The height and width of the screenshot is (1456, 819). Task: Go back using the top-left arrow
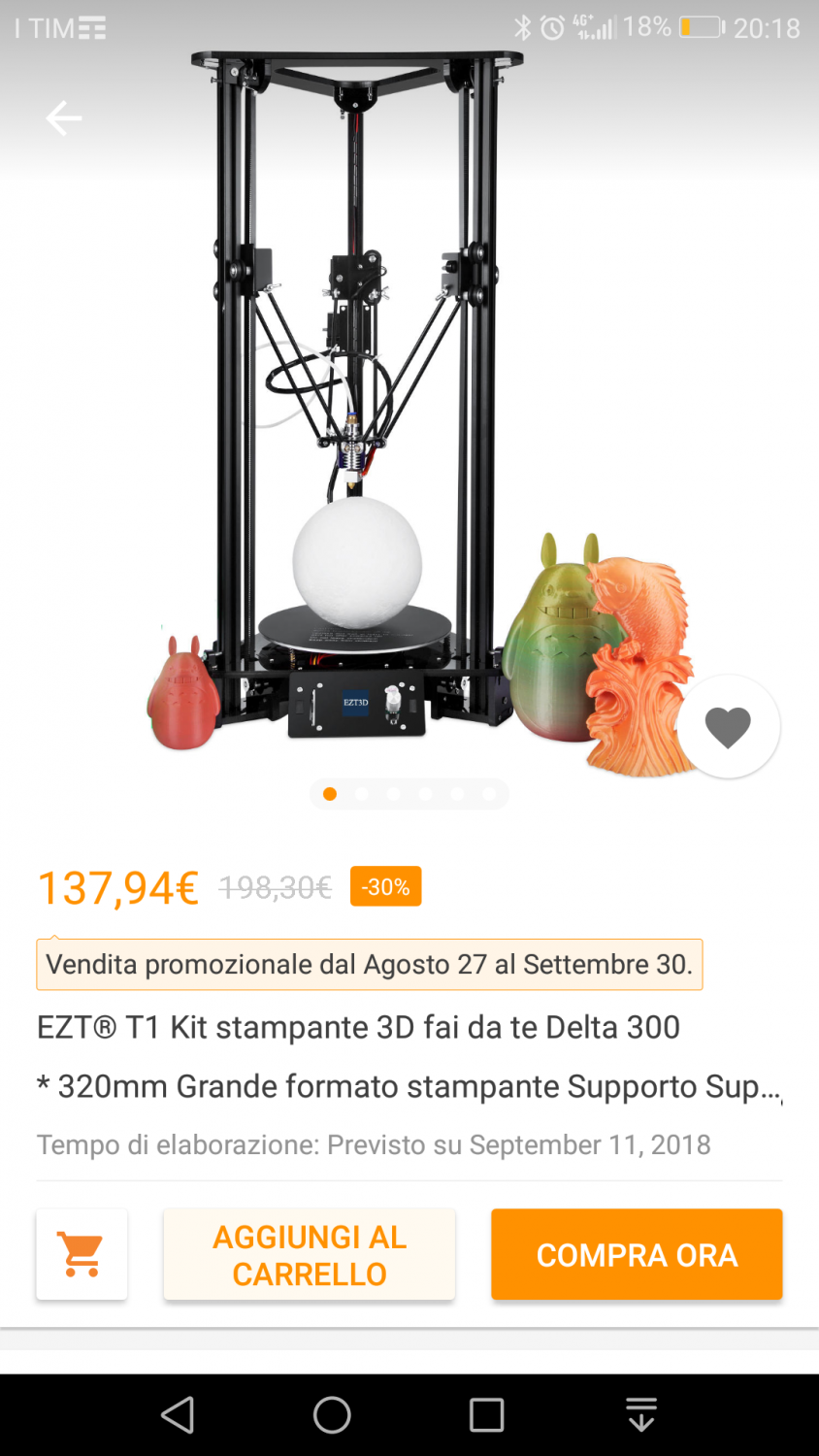pyautogui.click(x=64, y=118)
